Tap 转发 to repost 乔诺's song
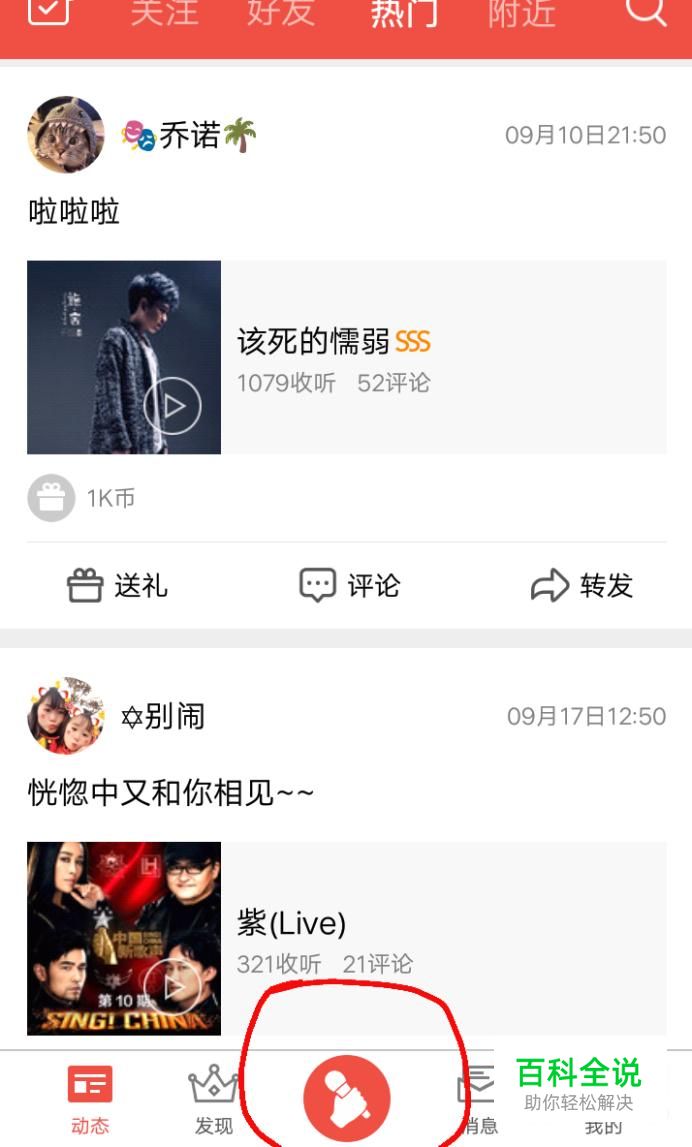This screenshot has height=1147, width=692. point(581,585)
